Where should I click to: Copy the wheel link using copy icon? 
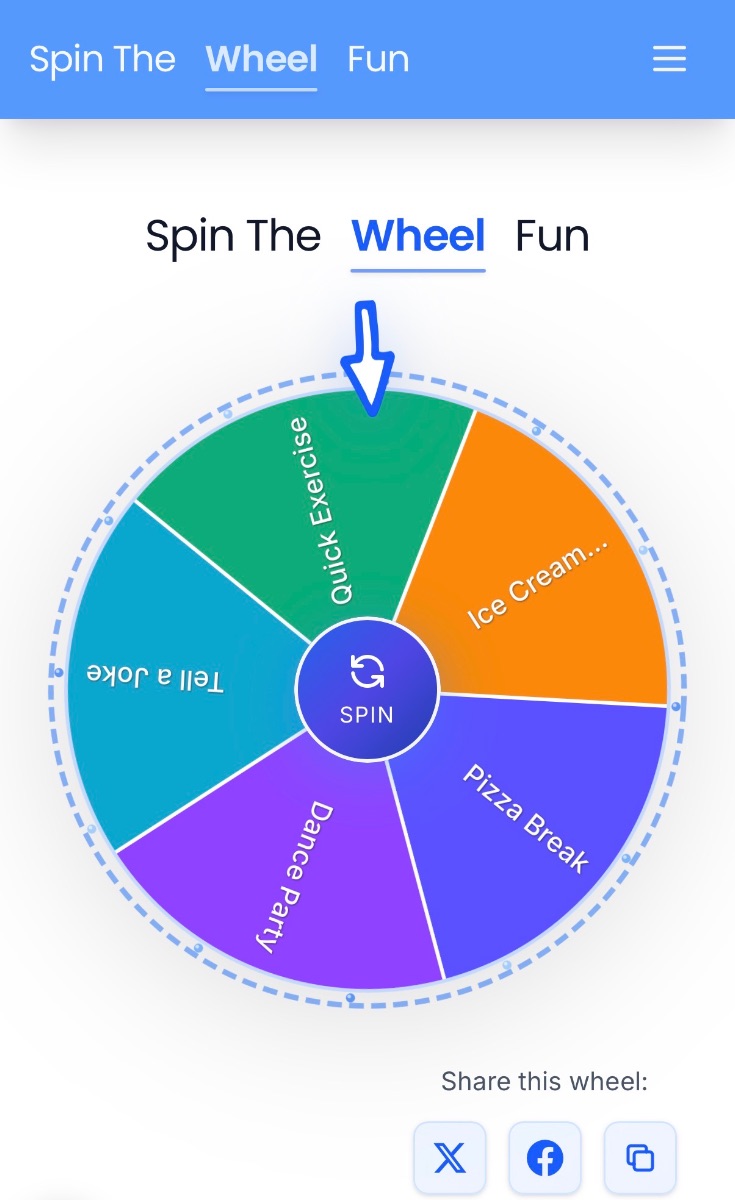pos(639,1157)
